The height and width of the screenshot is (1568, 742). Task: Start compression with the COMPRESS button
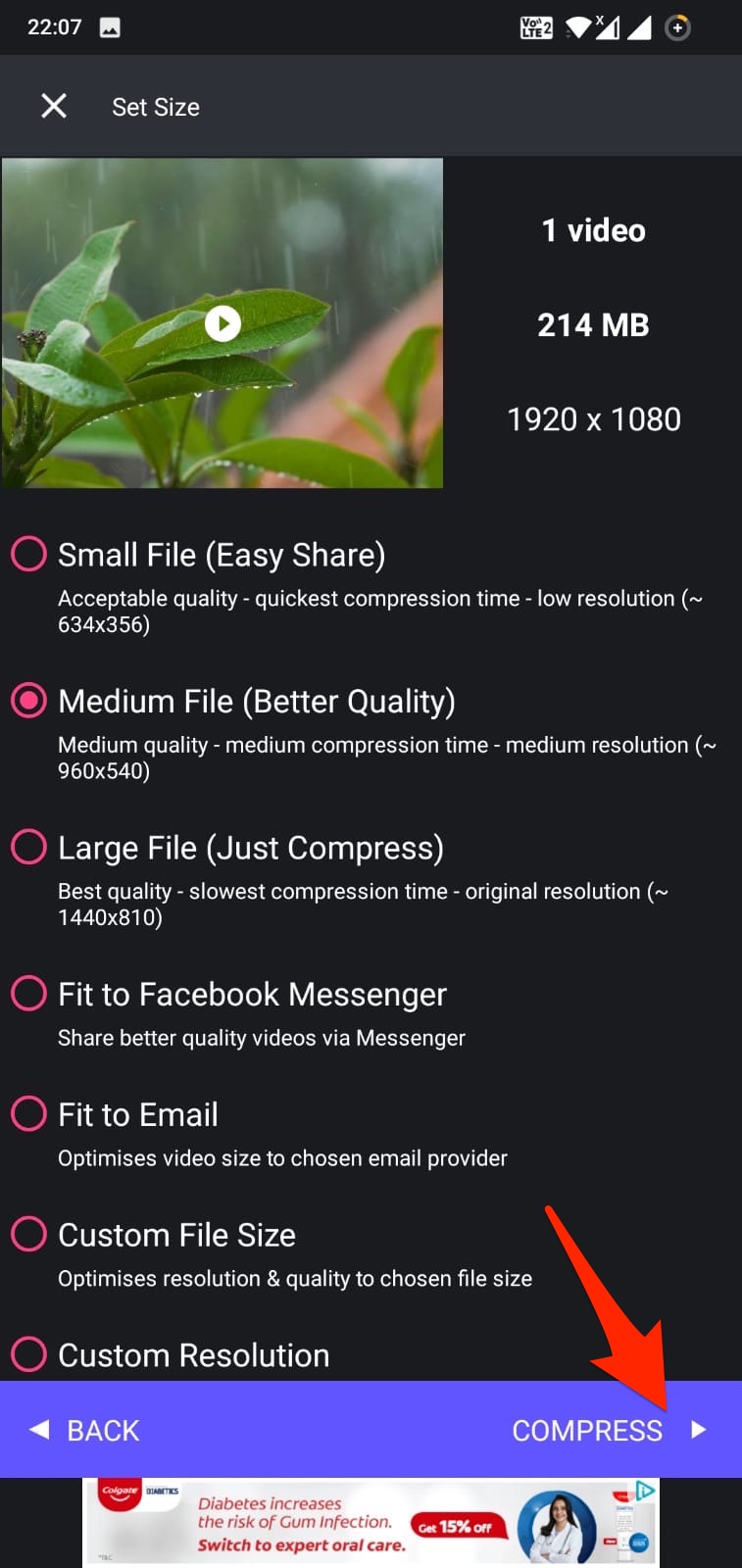pyautogui.click(x=609, y=1430)
